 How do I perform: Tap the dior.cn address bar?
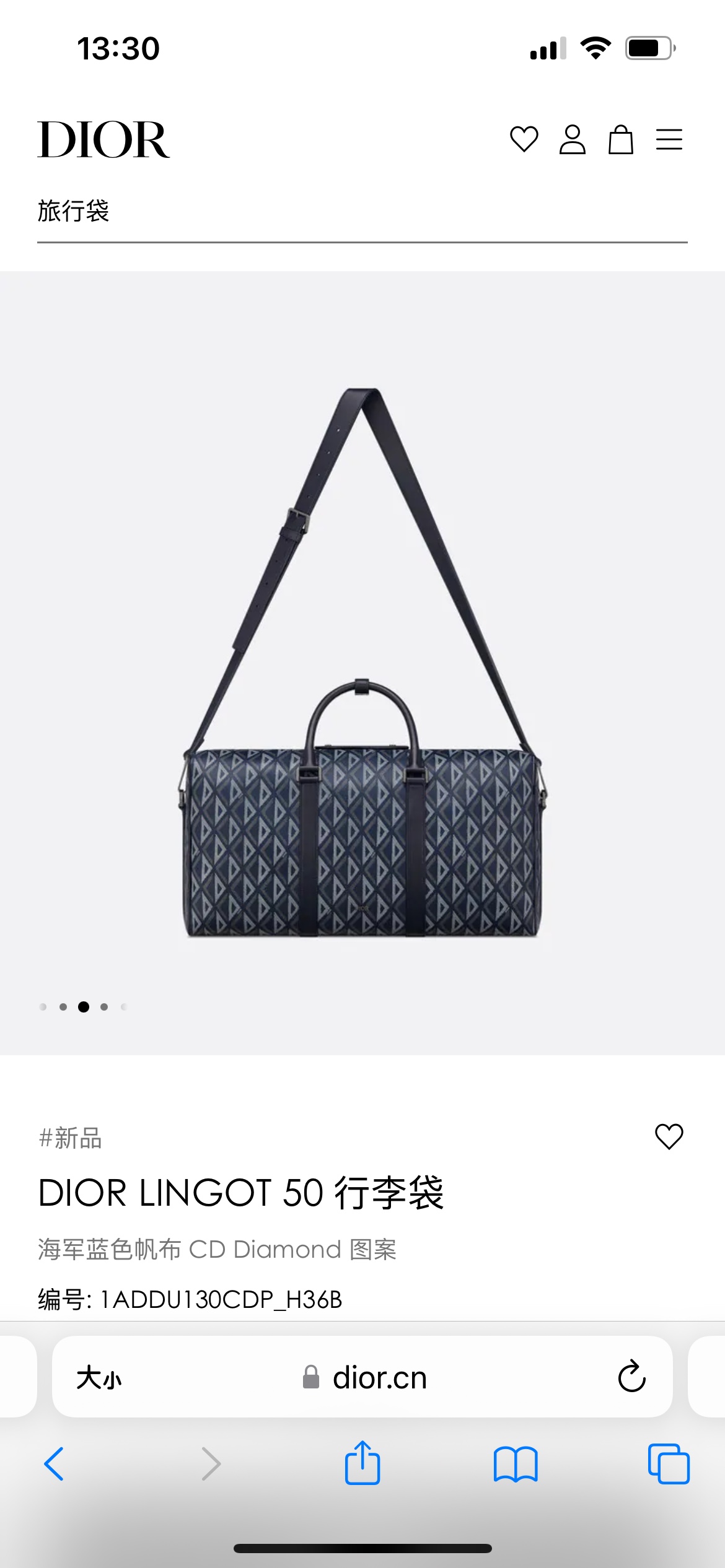click(x=366, y=1379)
